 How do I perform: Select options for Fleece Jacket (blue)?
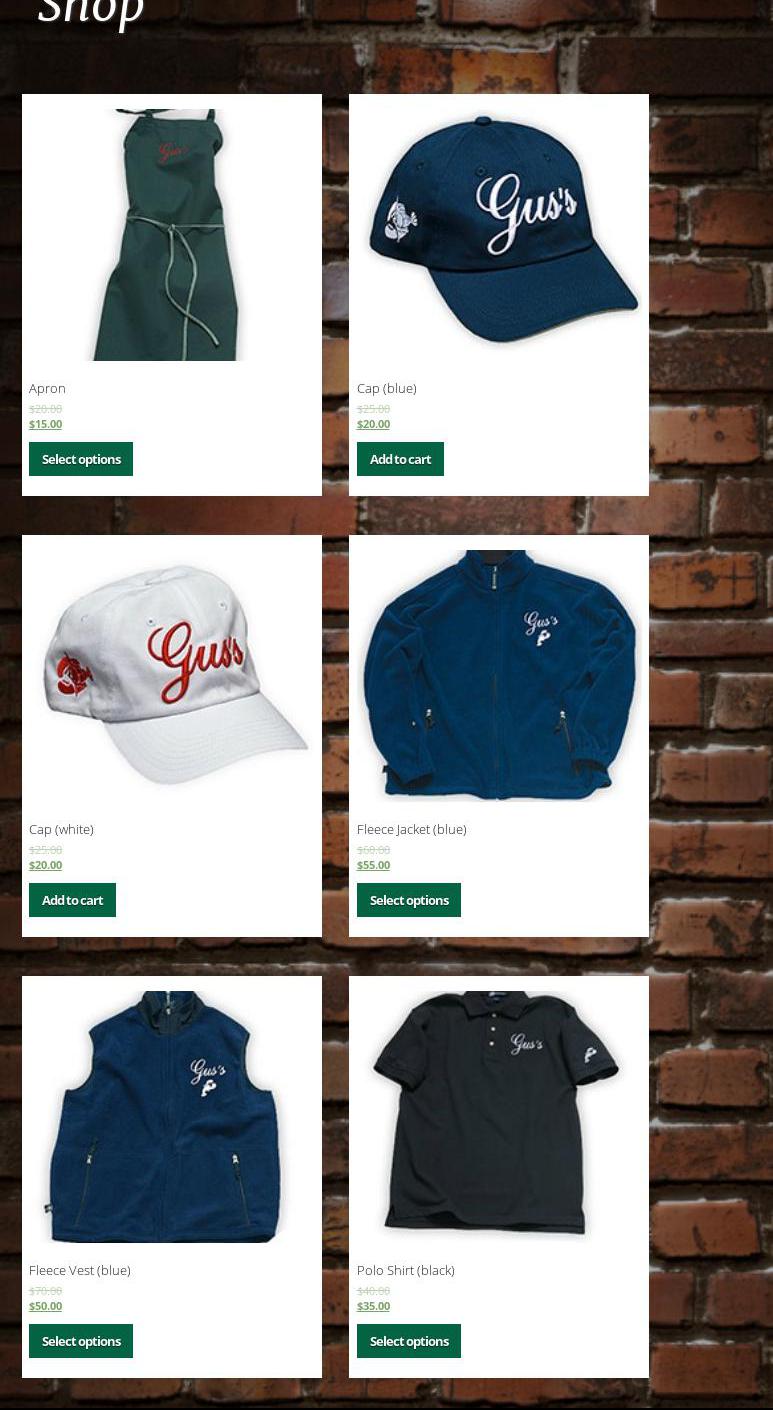[x=409, y=900]
